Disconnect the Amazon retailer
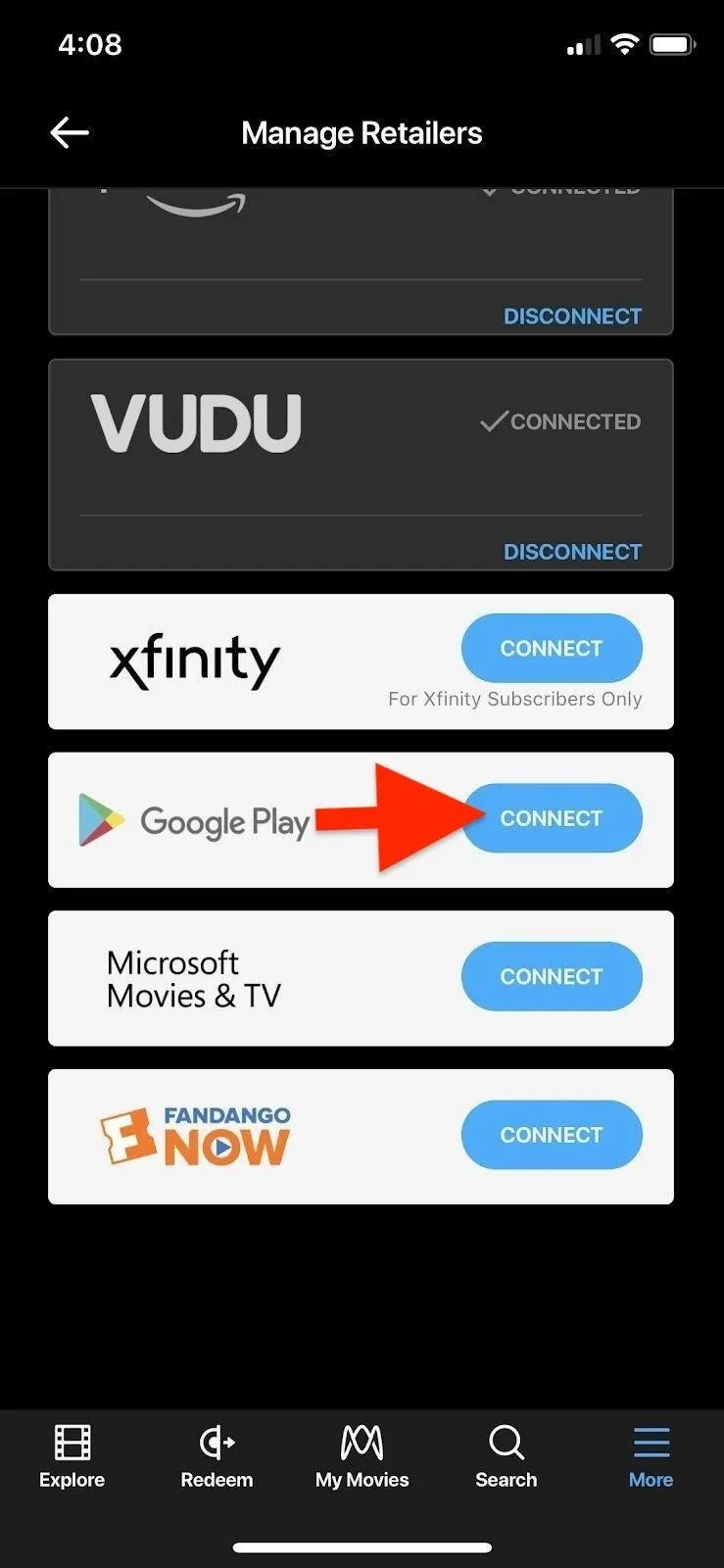Screen dimensions: 724x1568 (572, 316)
